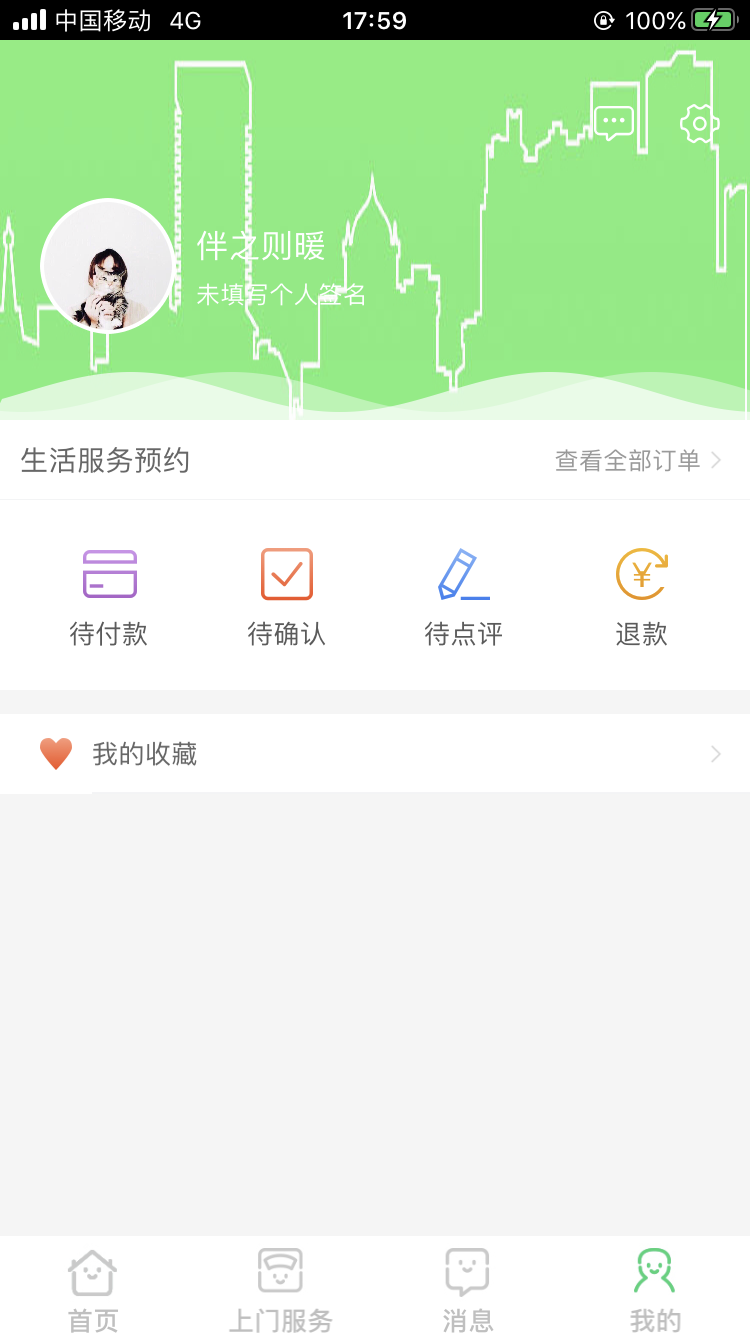Tap the profile avatar photo
The image size is (750, 1334).
pyautogui.click(x=107, y=267)
